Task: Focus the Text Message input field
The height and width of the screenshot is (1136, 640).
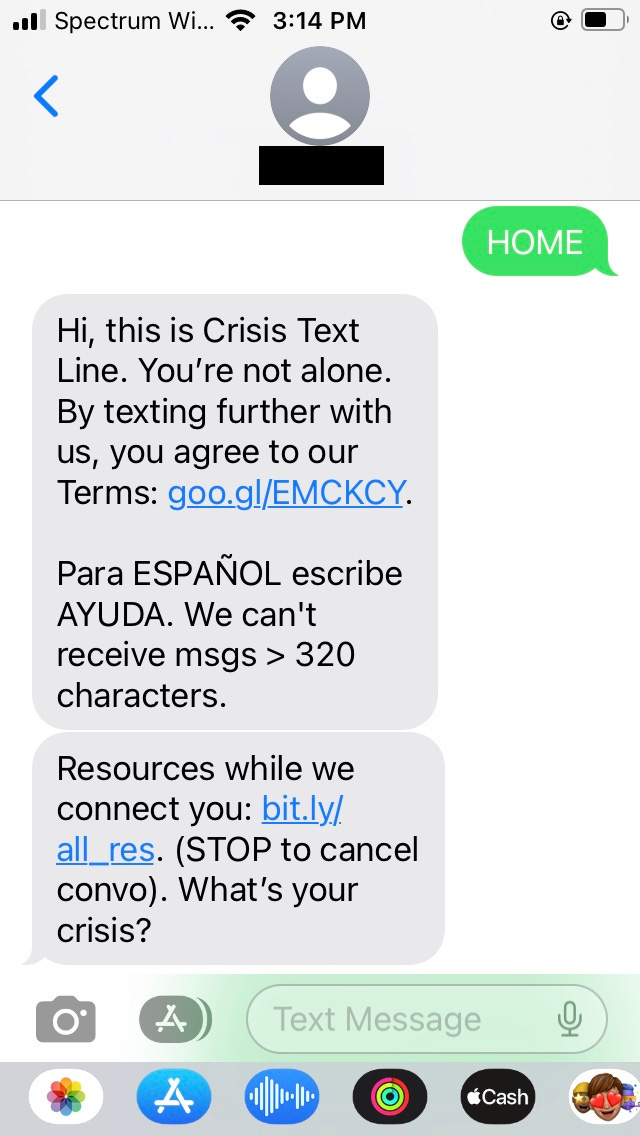Action: [x=400, y=1019]
